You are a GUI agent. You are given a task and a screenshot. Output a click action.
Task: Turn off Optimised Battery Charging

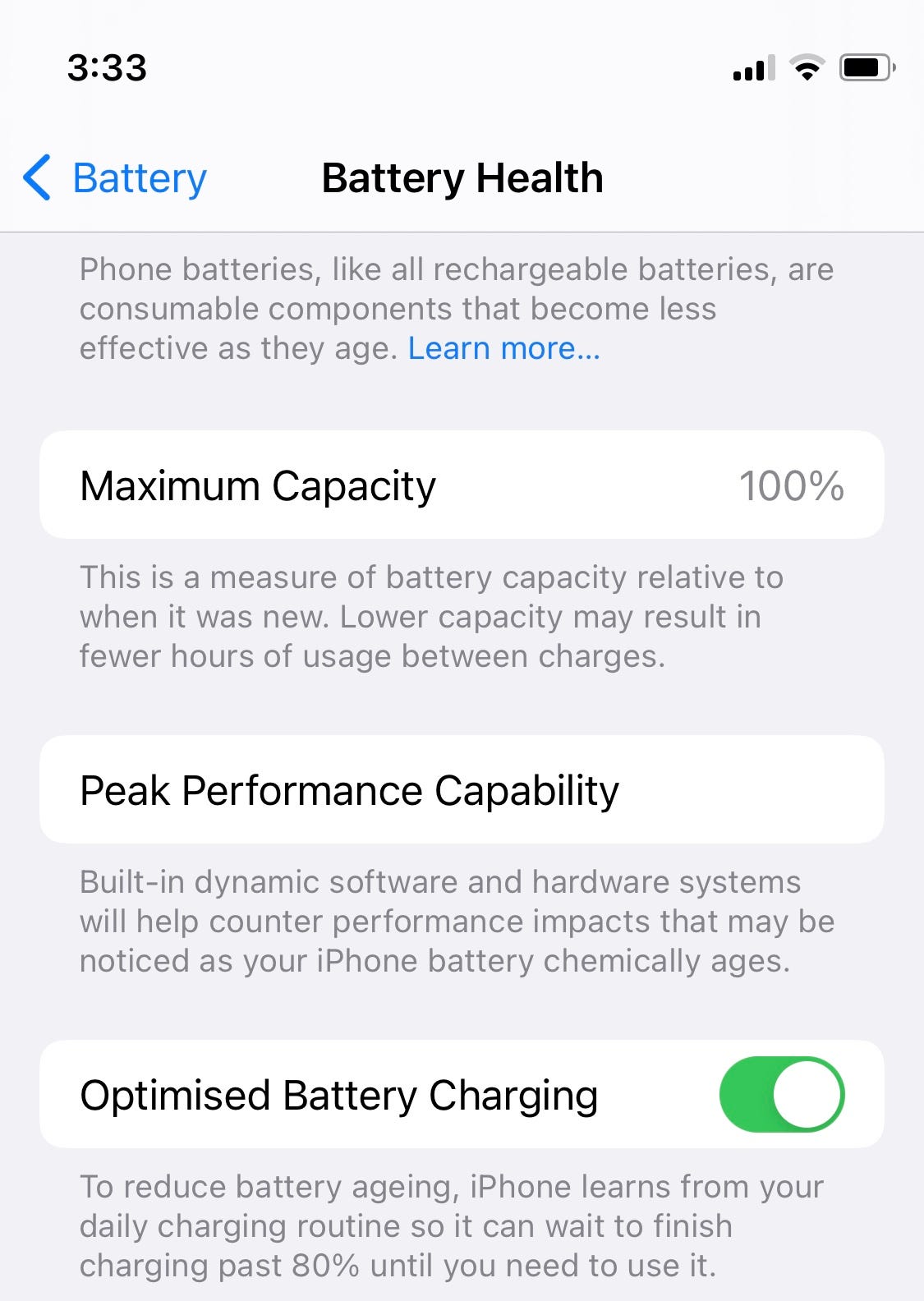[x=781, y=1094]
